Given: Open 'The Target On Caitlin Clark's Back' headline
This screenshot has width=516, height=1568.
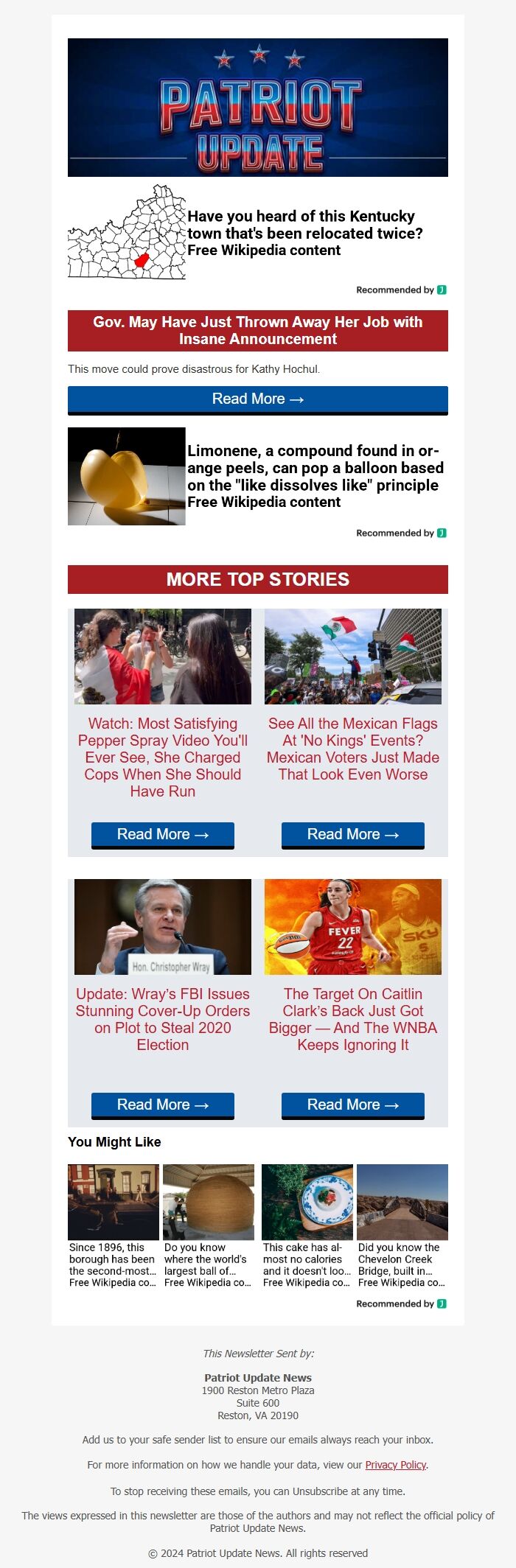Looking at the screenshot, I should click(x=352, y=1019).
